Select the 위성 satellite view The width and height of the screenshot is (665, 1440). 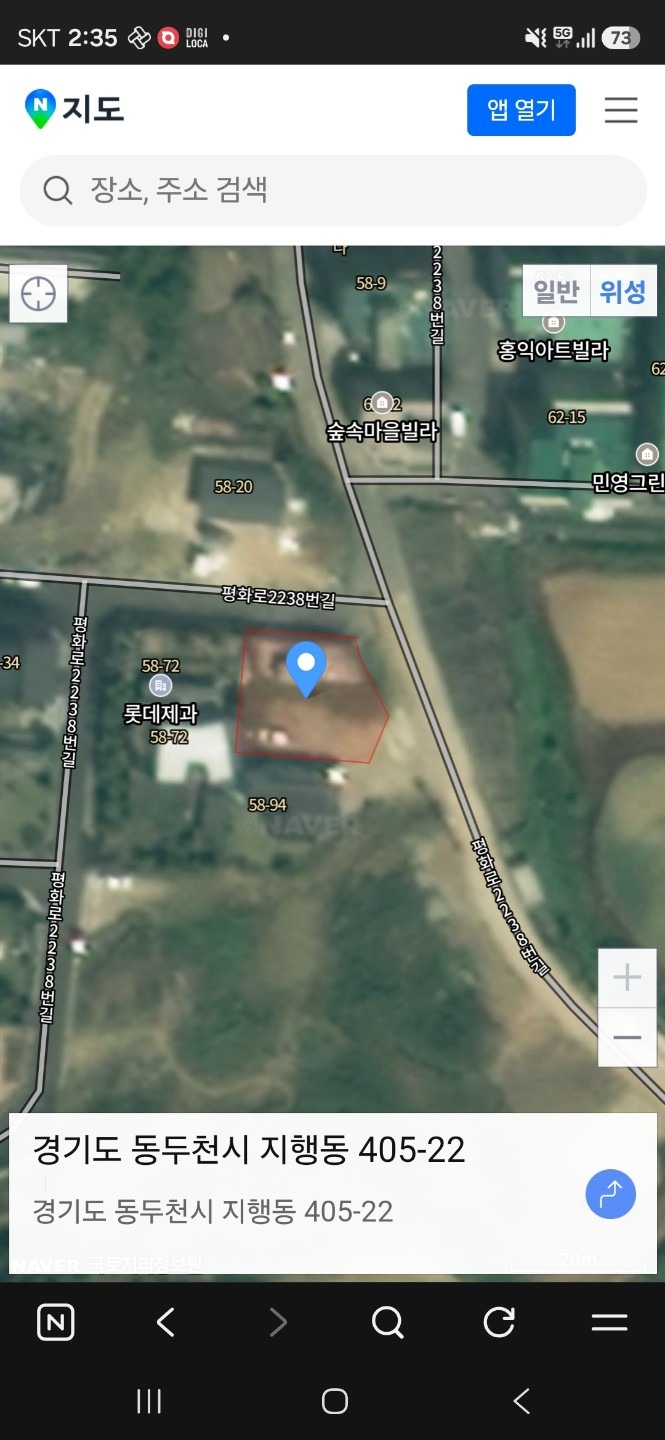tap(623, 291)
